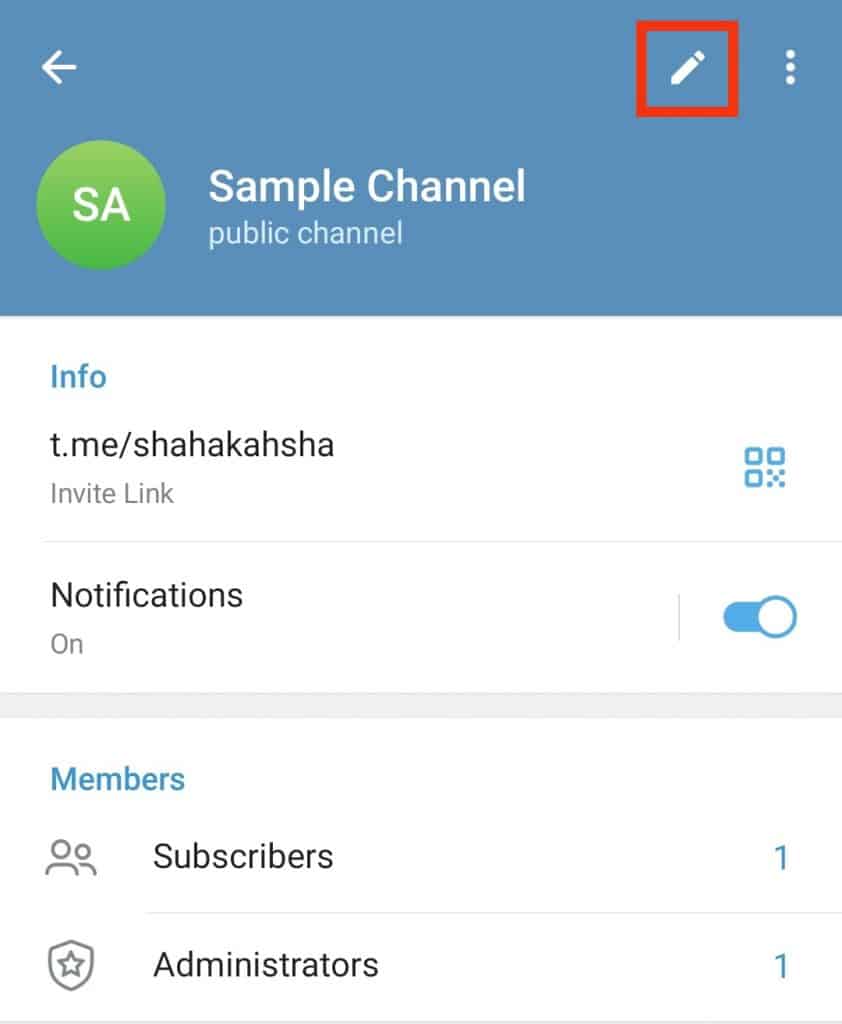Select the Sample Channel title
The image size is (842, 1024).
366,187
